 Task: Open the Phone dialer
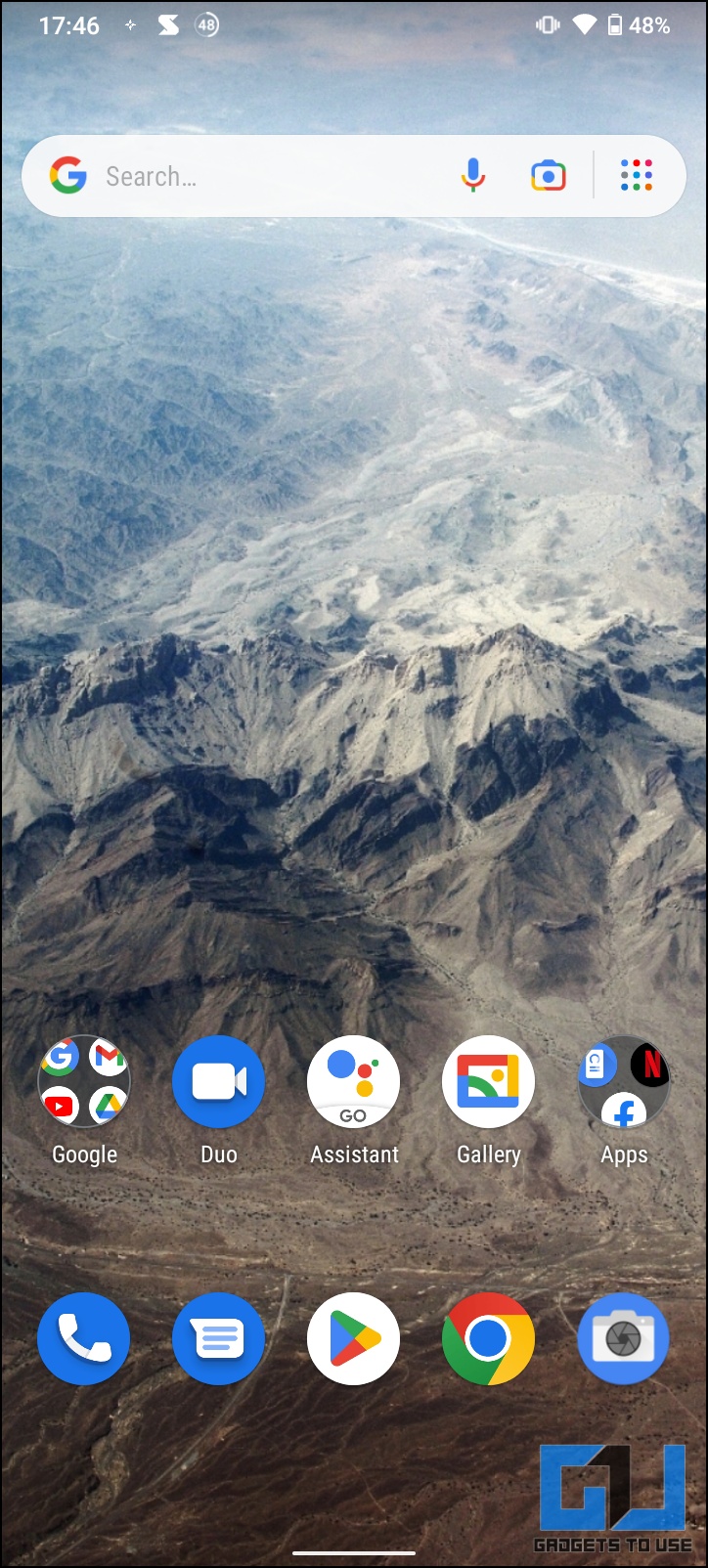83,1338
